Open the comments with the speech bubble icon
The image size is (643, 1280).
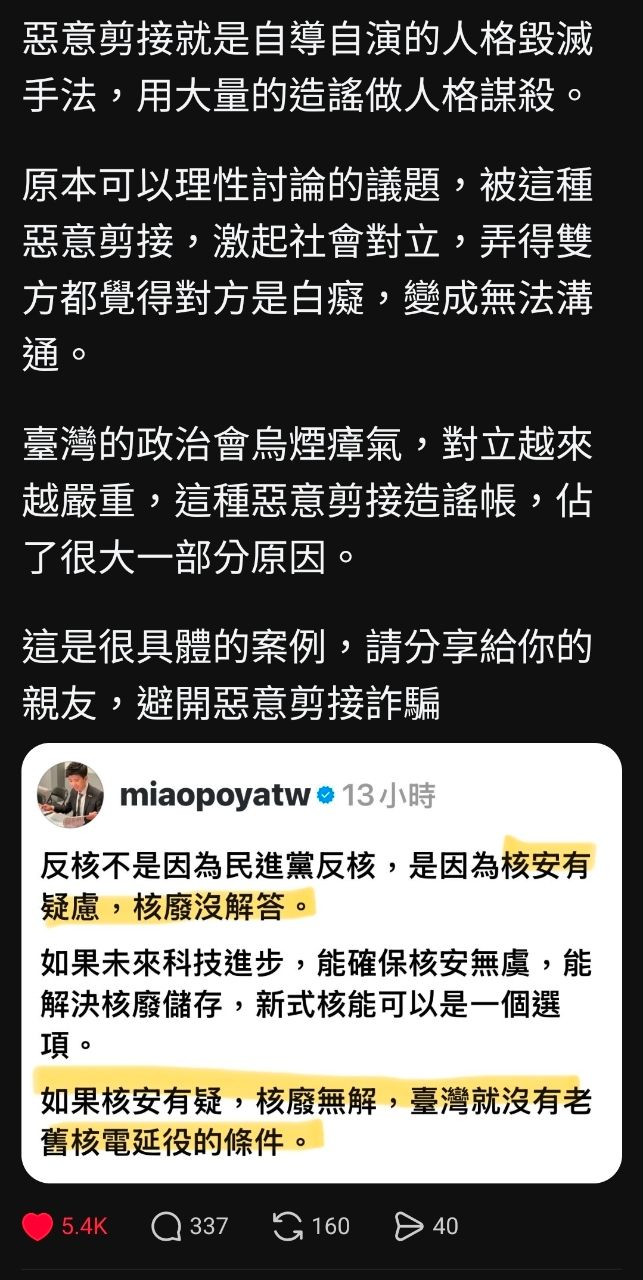(x=166, y=1226)
